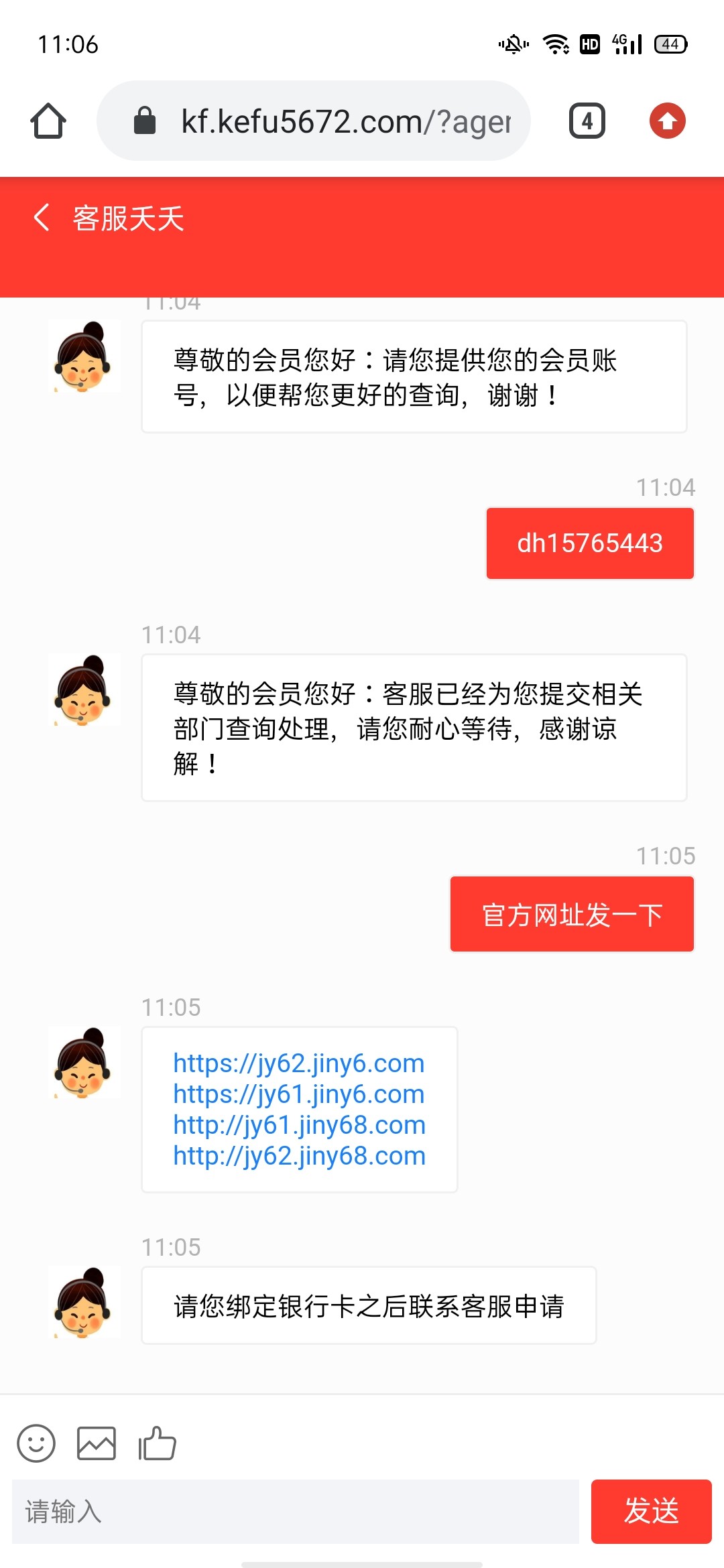Open the emoji picker
This screenshot has width=724, height=1568.
36,1443
